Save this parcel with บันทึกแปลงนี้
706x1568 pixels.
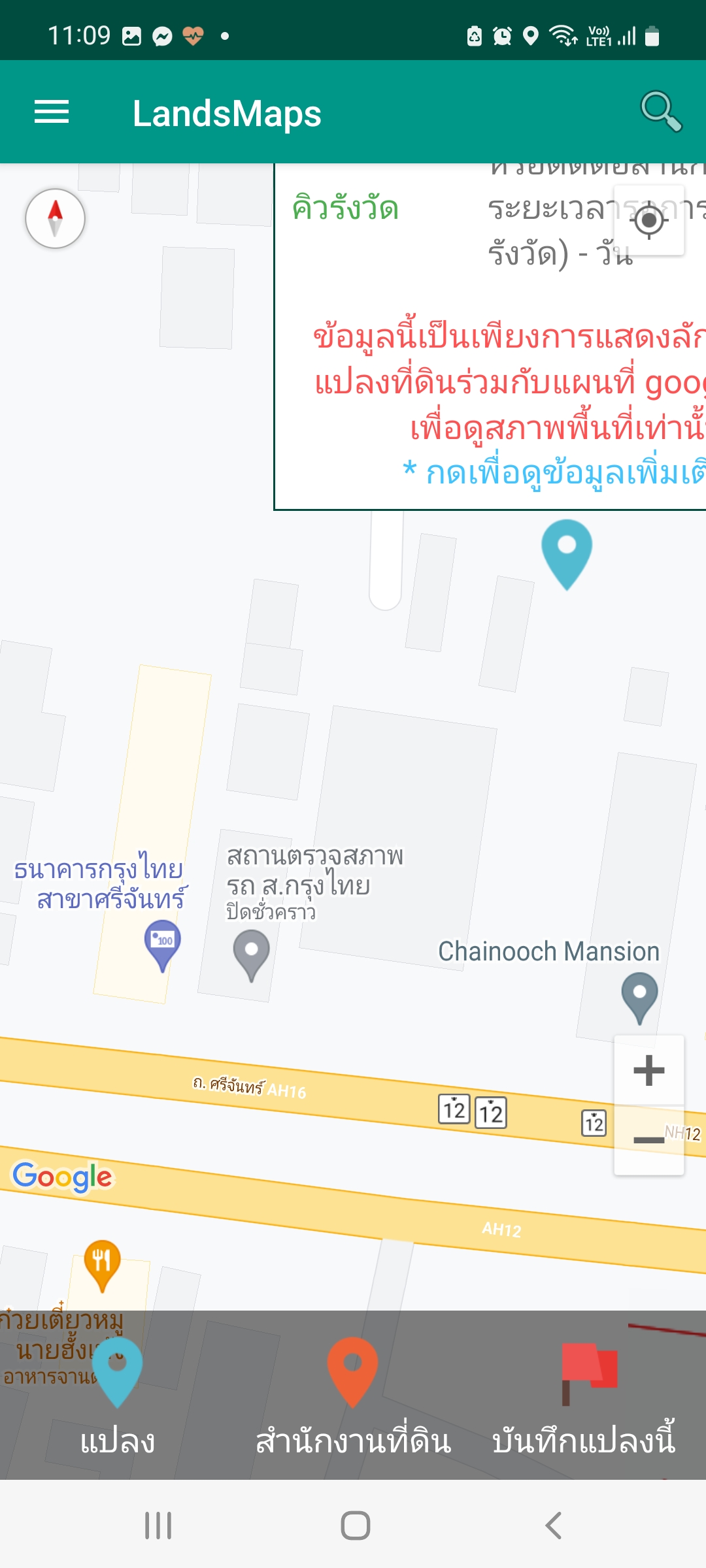click(584, 1398)
